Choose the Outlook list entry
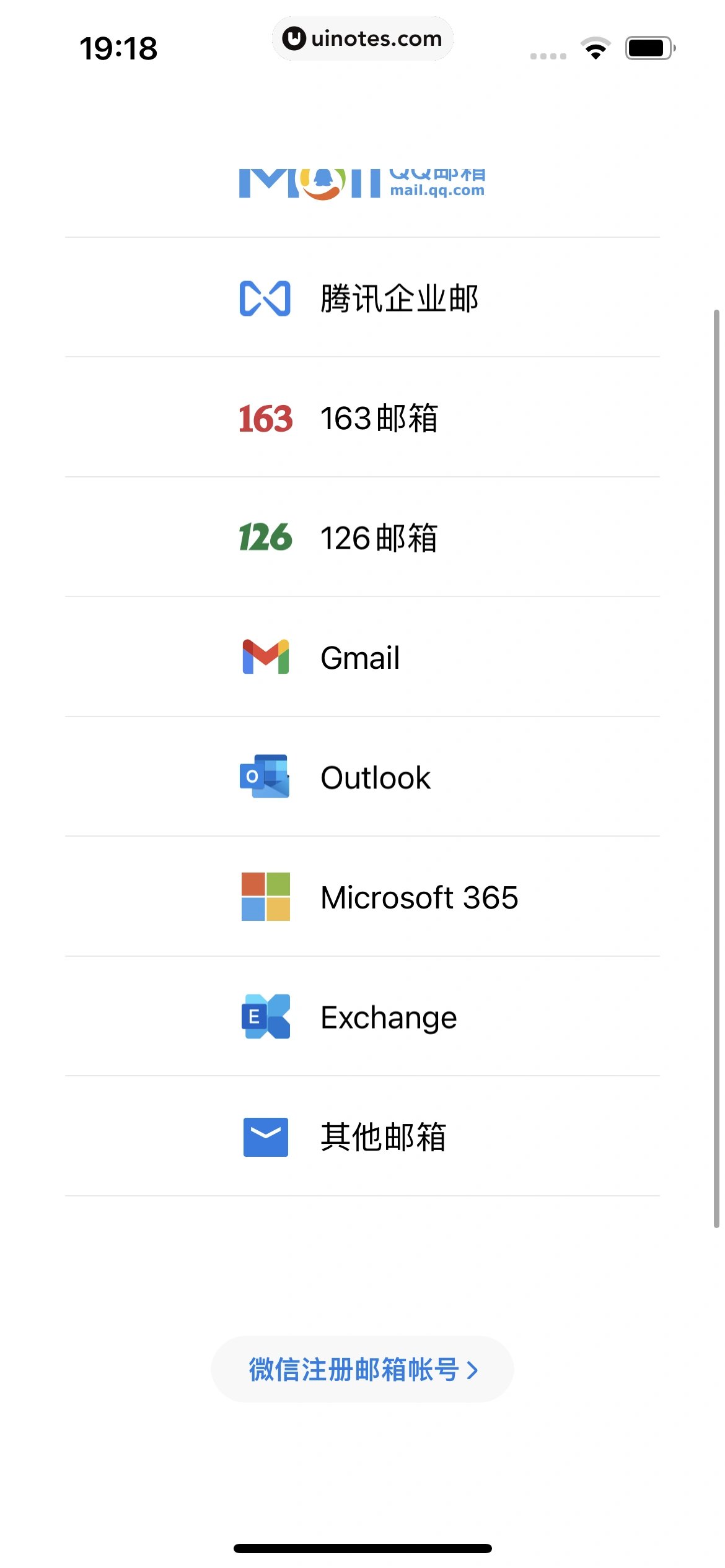The width and height of the screenshot is (725, 1568). 375,777
